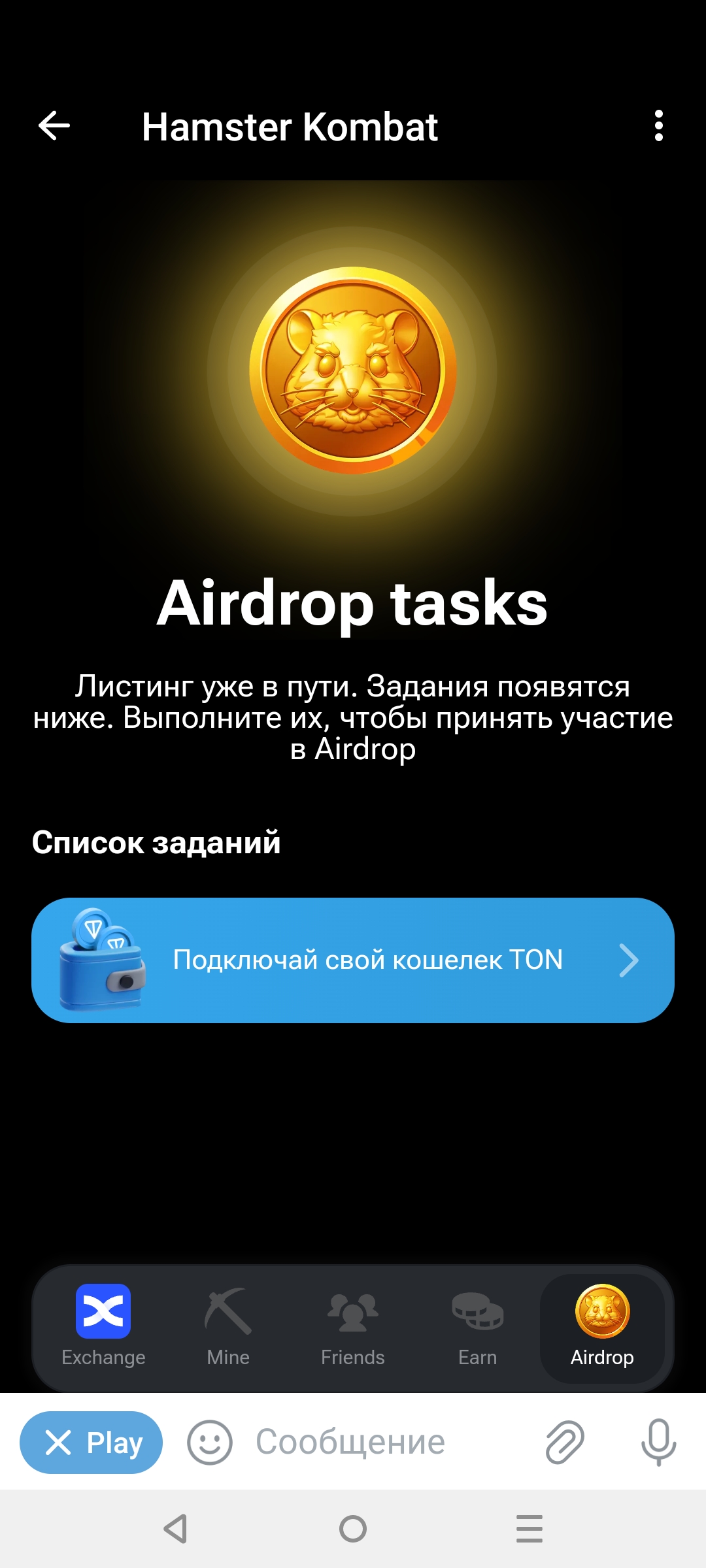The image size is (706, 1568).
Task: Close the game with the Play button
Action: [92, 1442]
